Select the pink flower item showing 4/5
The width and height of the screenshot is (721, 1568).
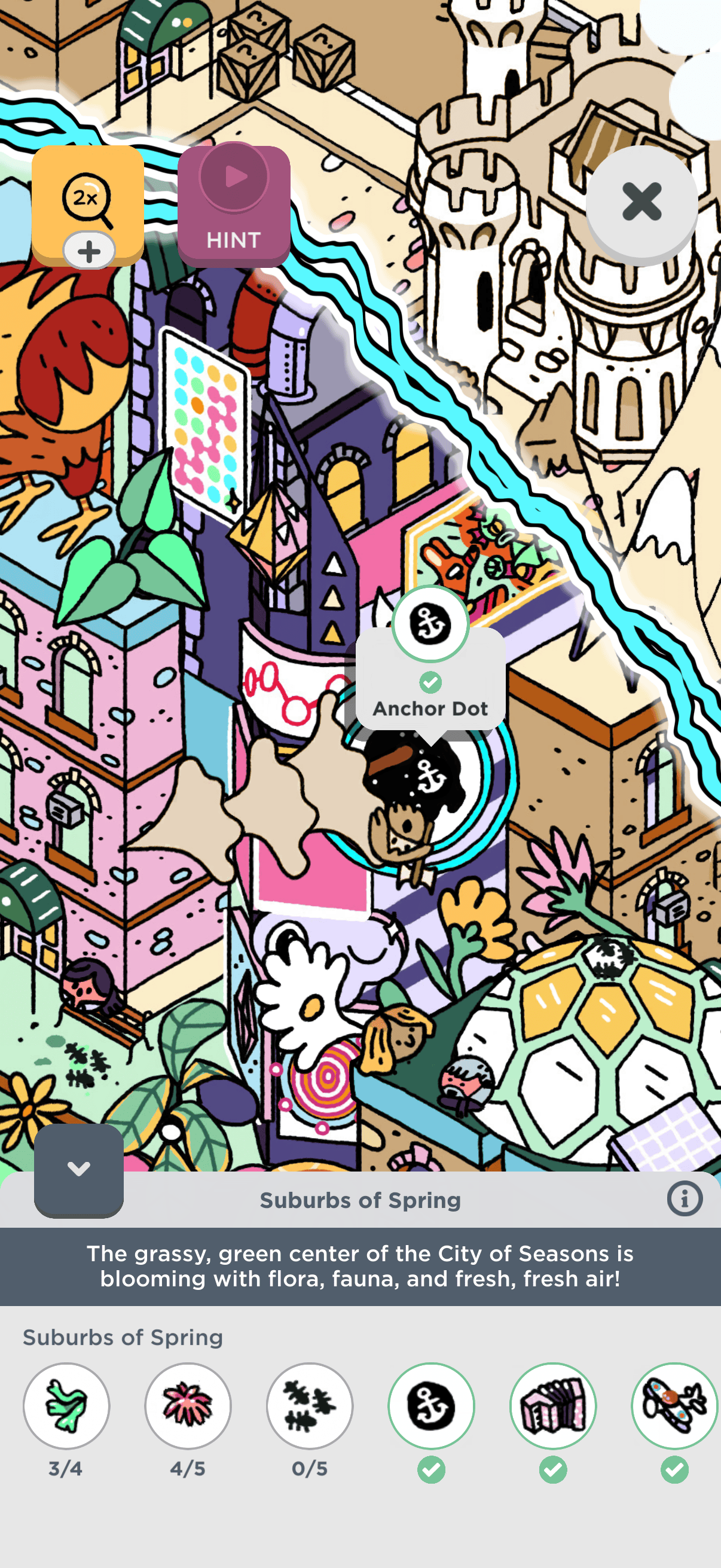click(x=188, y=1405)
